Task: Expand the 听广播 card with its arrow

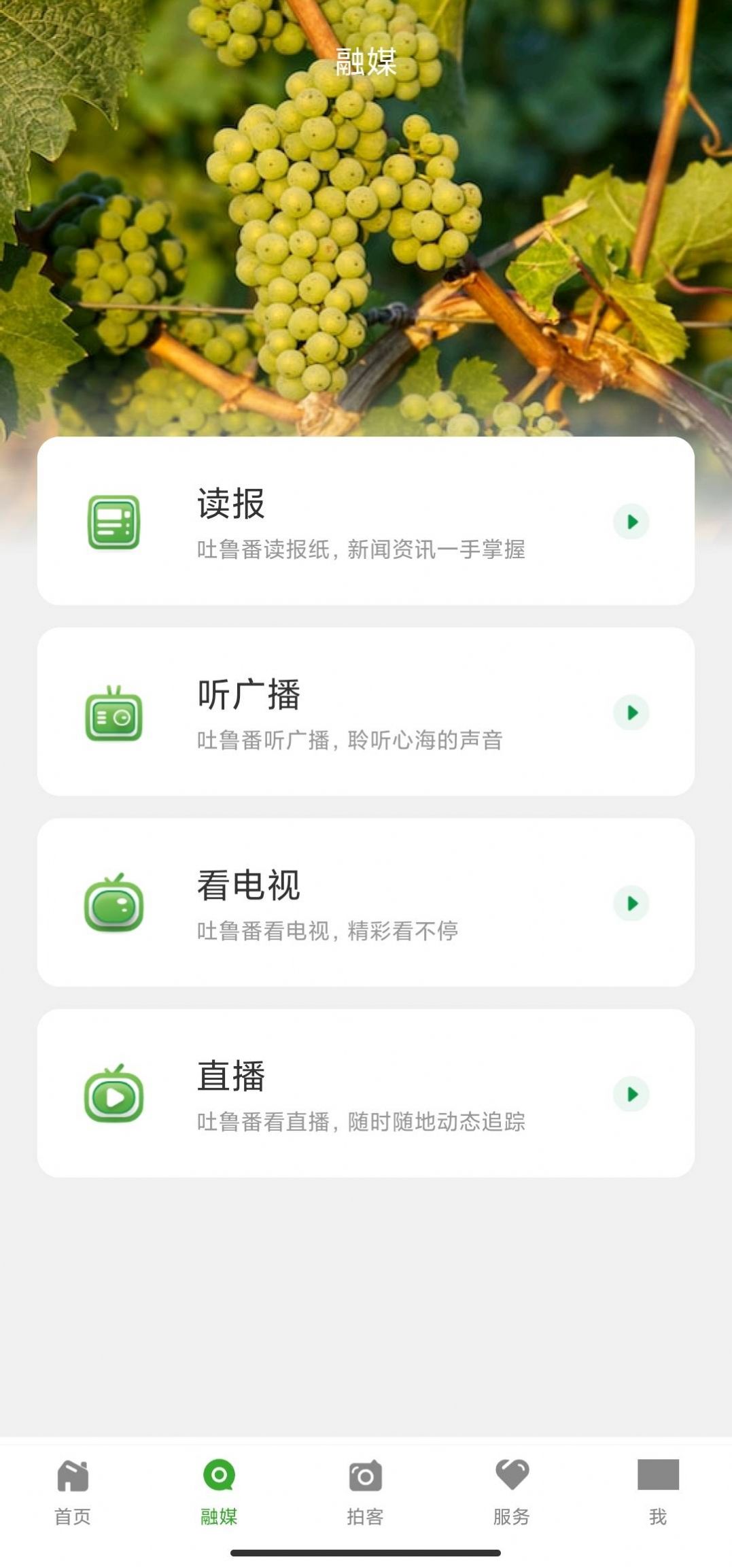Action: [x=631, y=713]
